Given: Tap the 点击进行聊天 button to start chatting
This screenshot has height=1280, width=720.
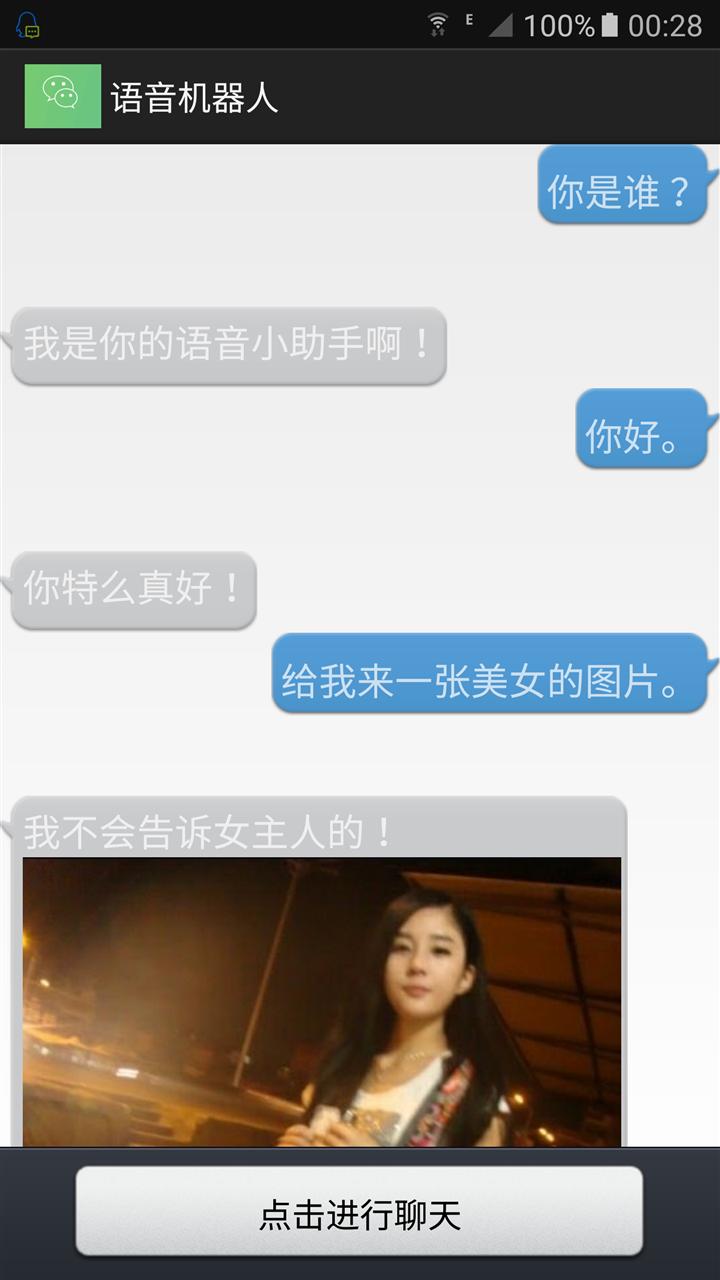Looking at the screenshot, I should click(359, 1211).
